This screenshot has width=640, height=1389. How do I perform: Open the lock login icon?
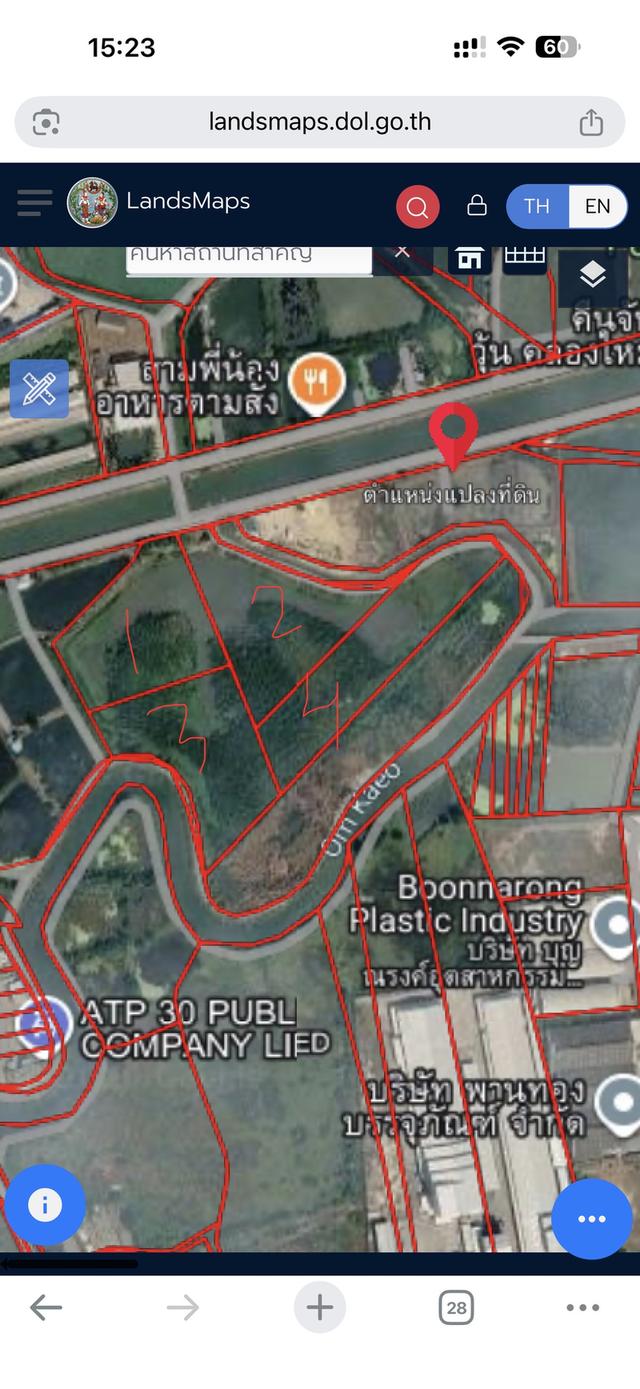click(477, 205)
